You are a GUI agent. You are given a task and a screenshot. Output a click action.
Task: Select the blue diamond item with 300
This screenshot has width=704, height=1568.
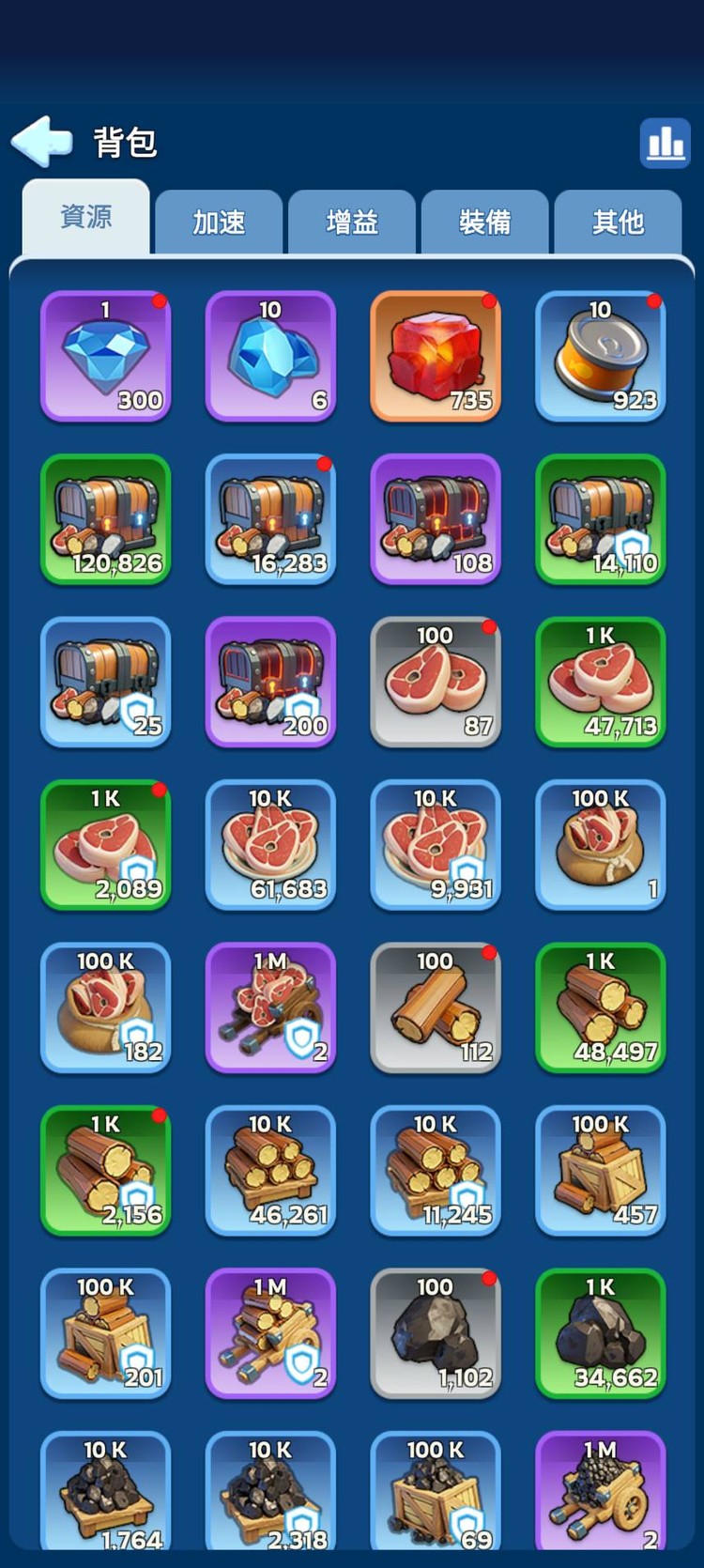pyautogui.click(x=106, y=356)
